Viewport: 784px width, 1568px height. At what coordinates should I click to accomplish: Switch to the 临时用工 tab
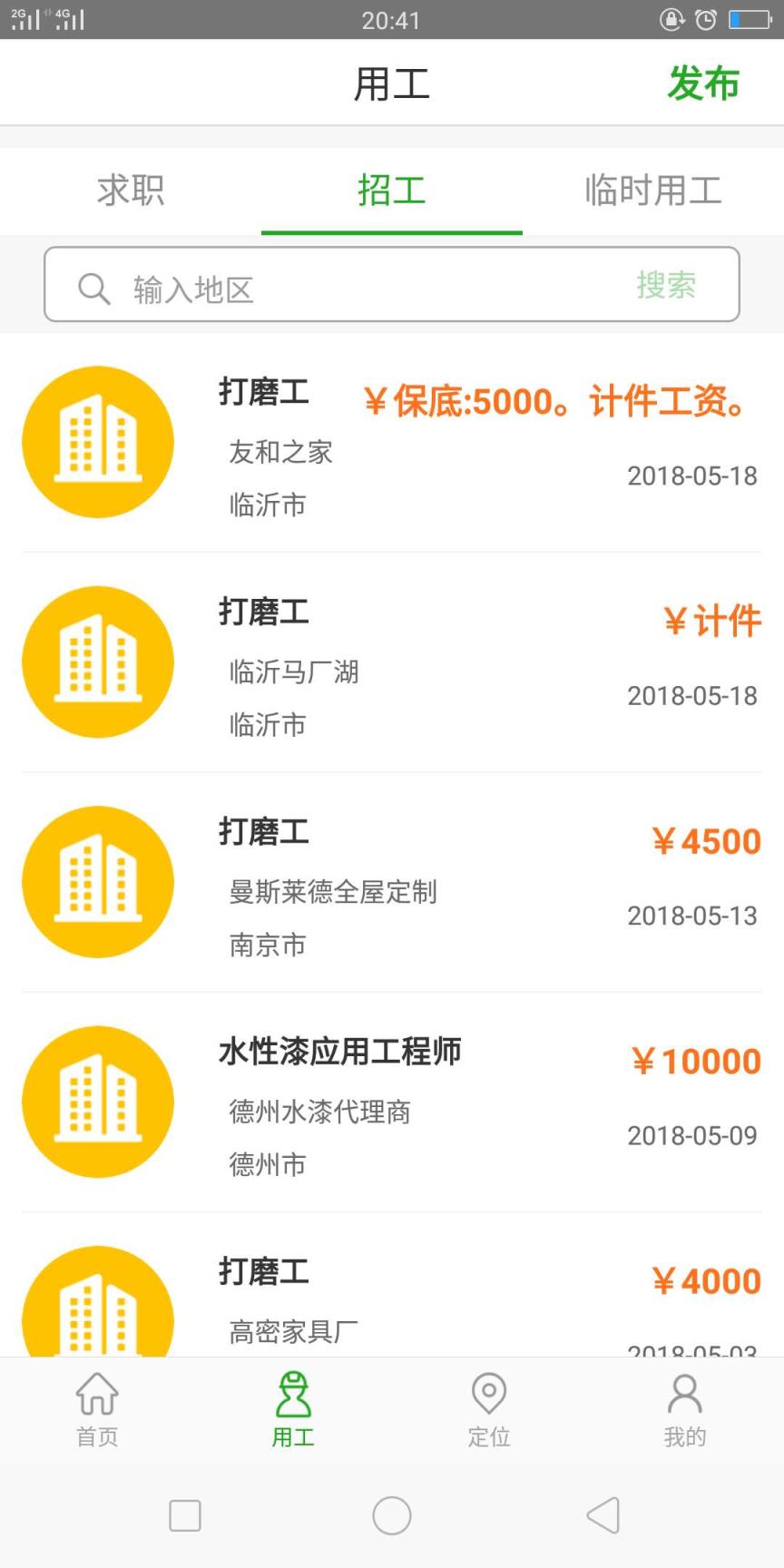point(654,191)
